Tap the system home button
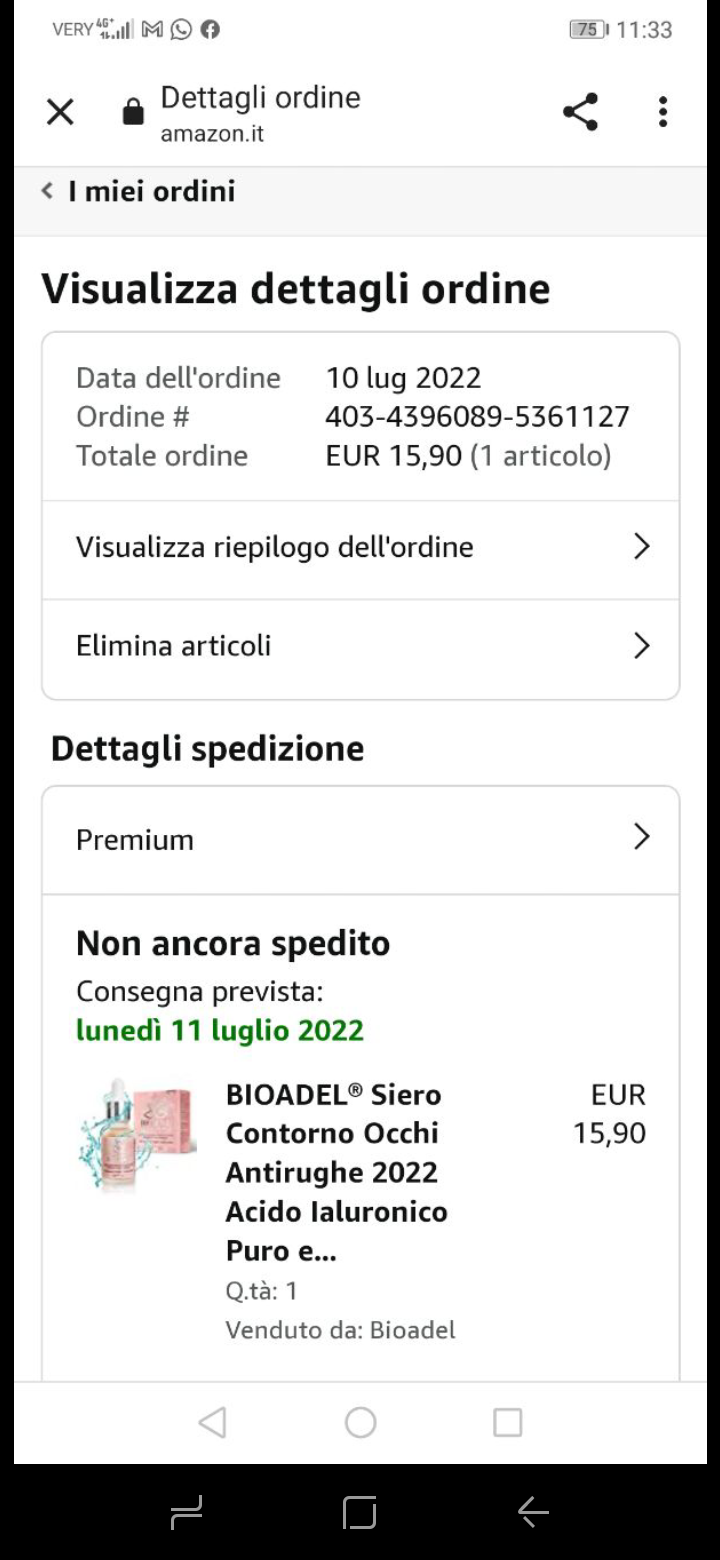 tap(360, 1422)
